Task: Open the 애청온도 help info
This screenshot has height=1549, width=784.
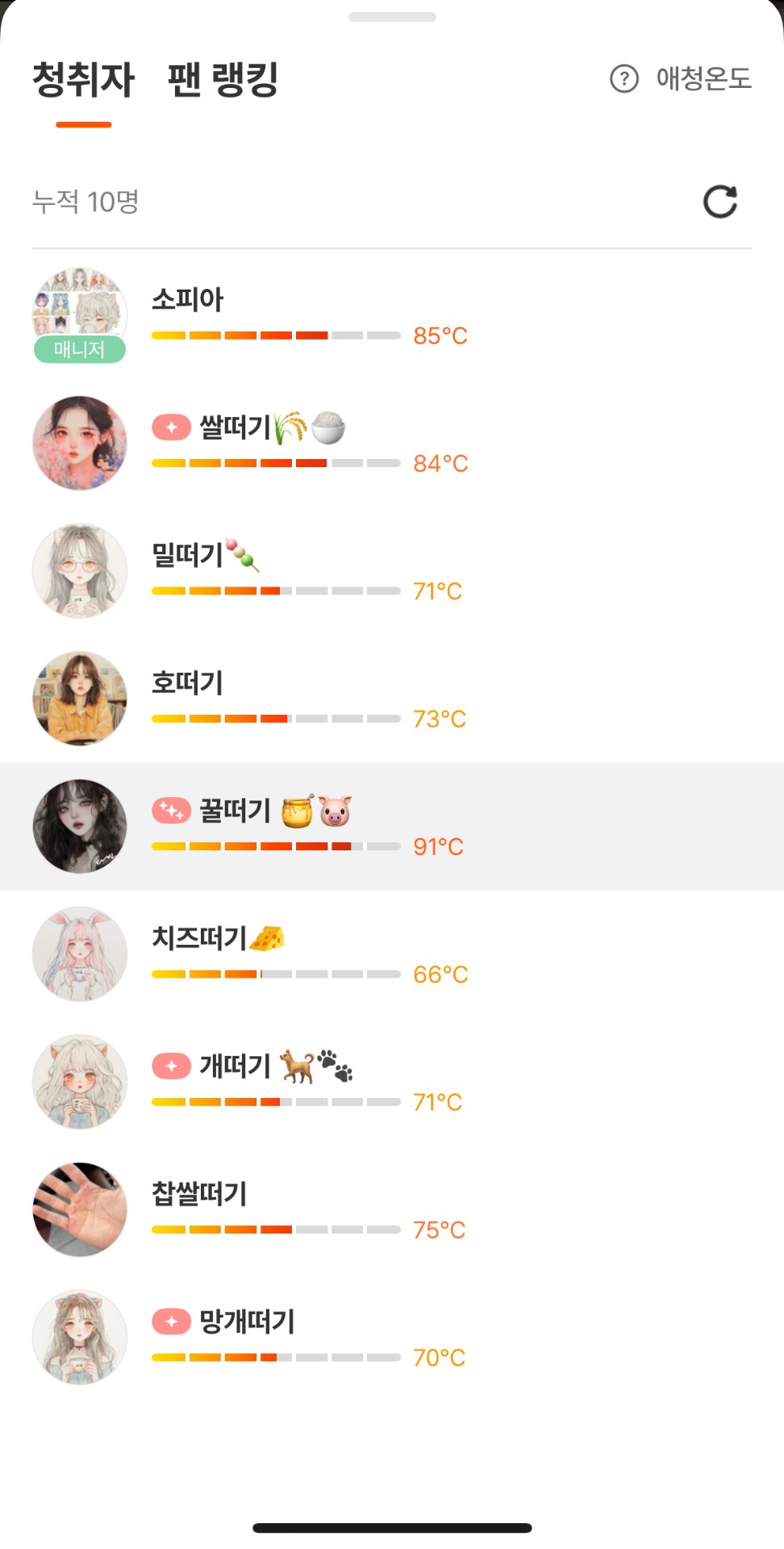Action: (681, 78)
